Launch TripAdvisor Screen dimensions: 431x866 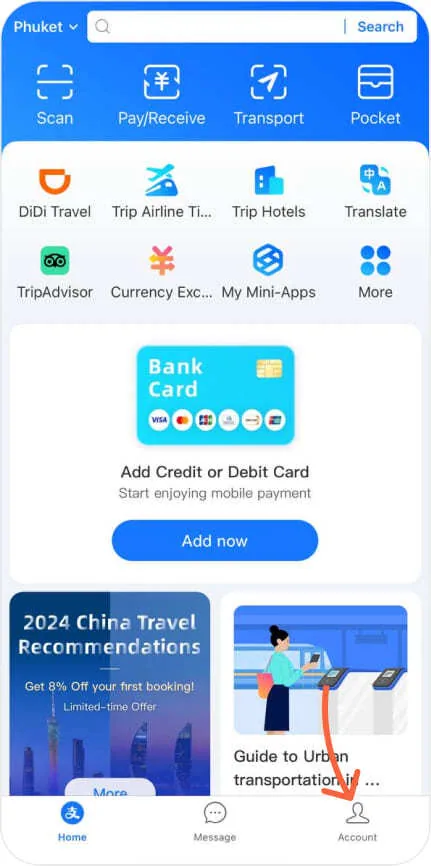pyautogui.click(x=55, y=272)
